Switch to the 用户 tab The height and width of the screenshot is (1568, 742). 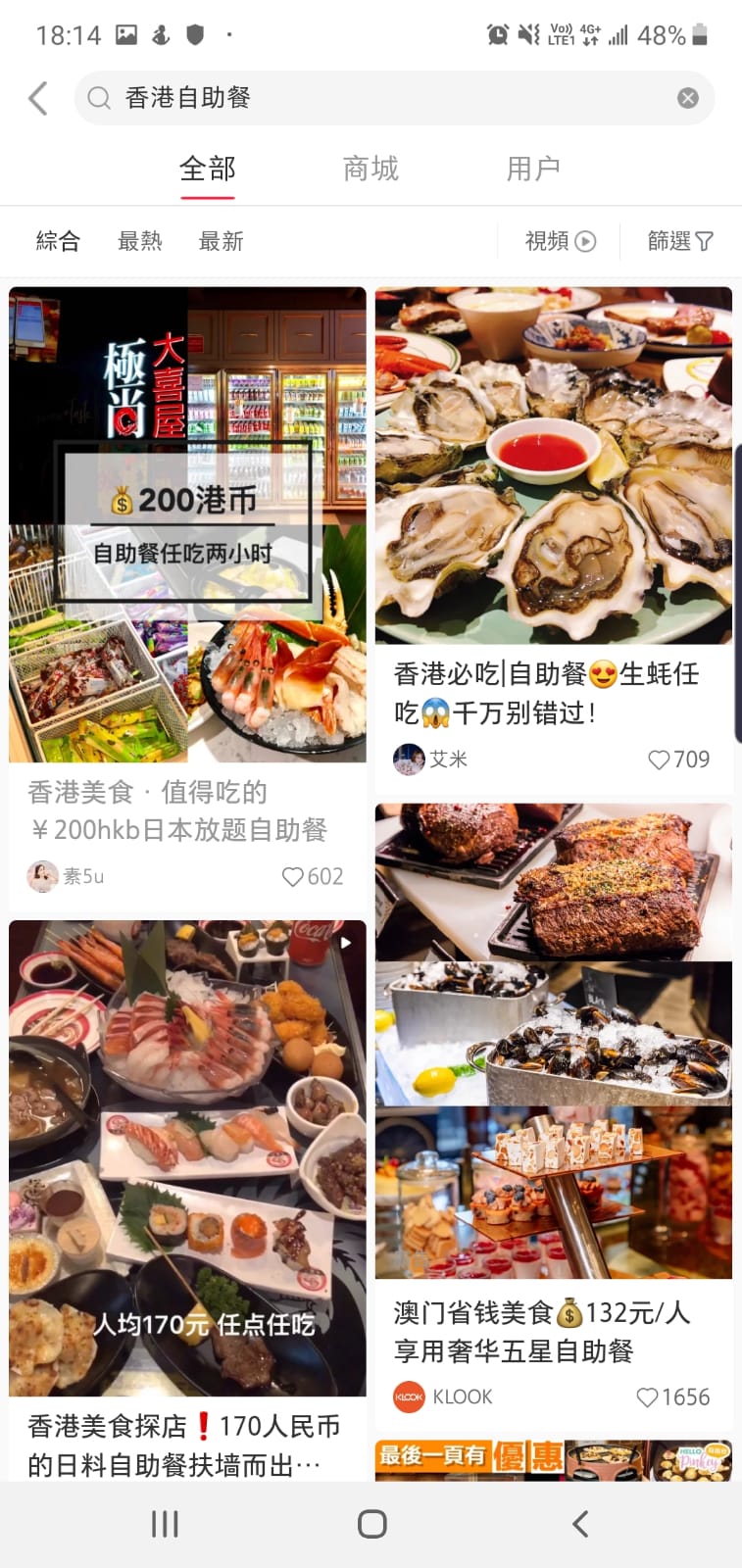pyautogui.click(x=533, y=169)
